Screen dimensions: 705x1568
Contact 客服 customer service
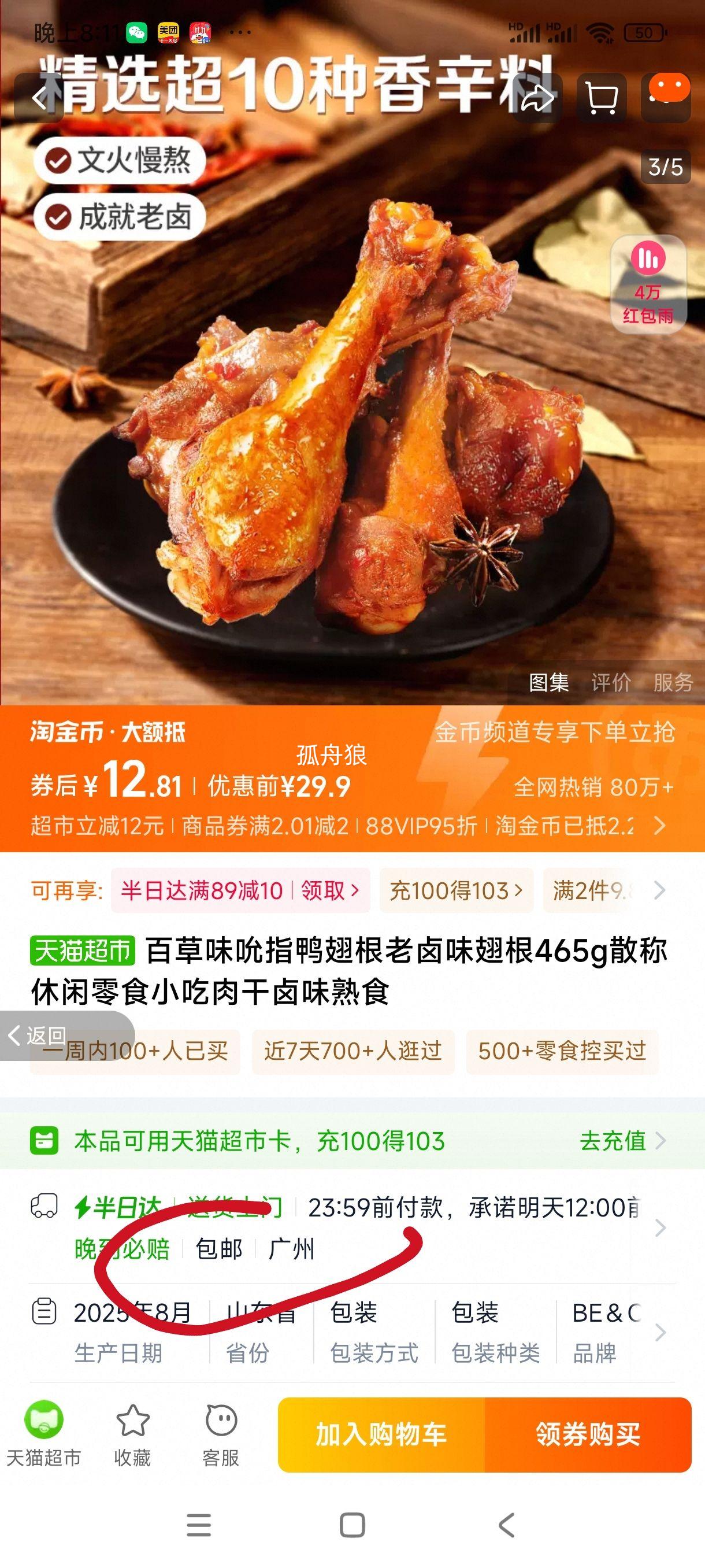220,1433
